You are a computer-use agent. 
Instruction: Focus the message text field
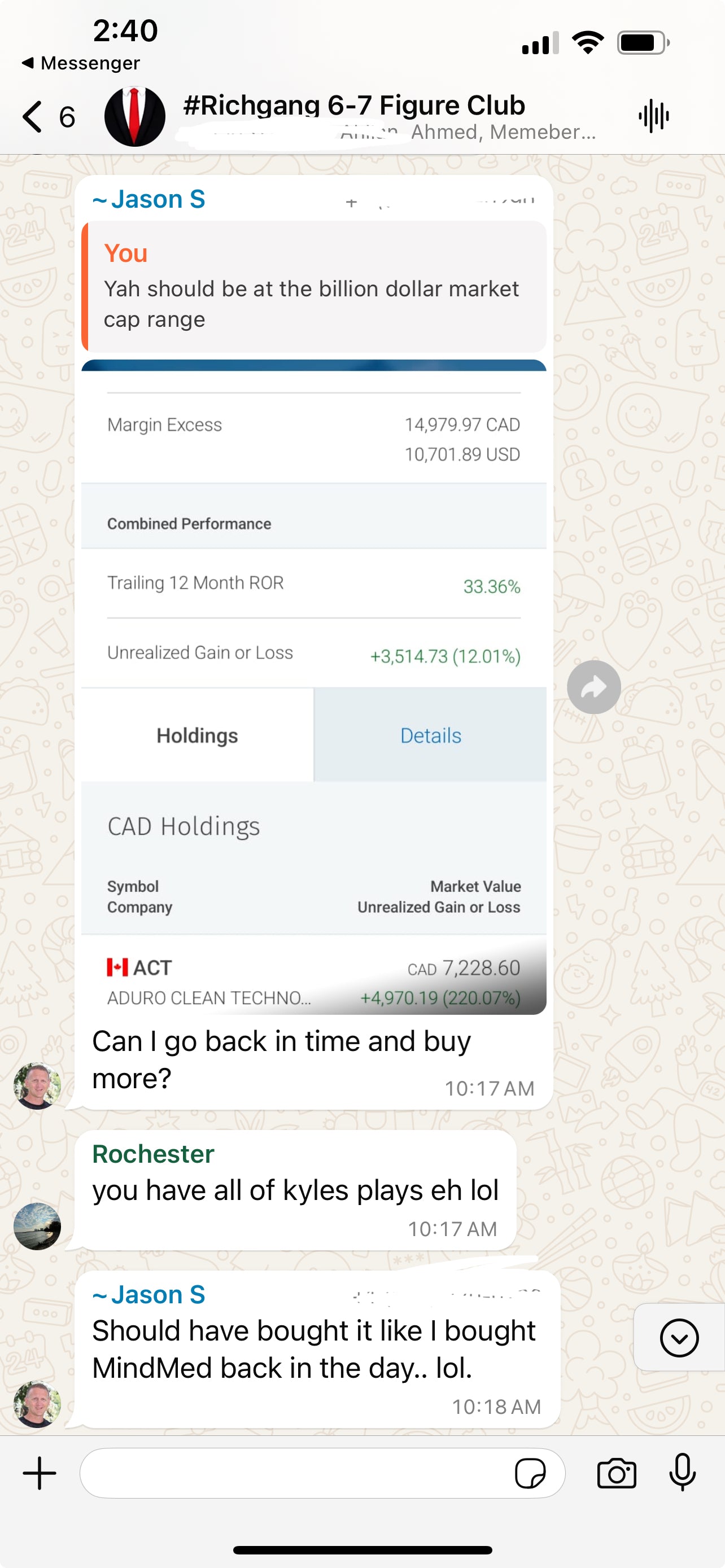292,1473
